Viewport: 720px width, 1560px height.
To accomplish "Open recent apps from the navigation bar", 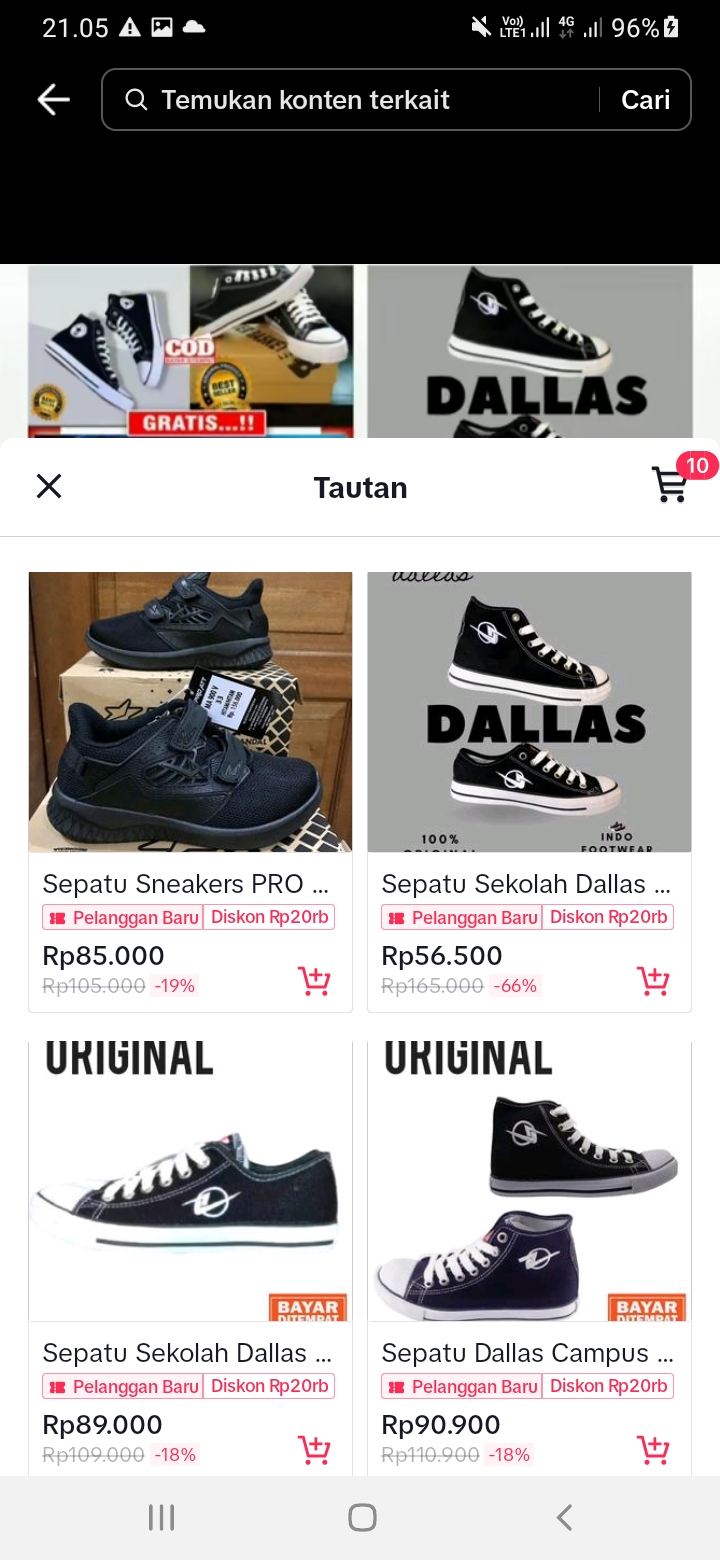I will (x=161, y=1518).
